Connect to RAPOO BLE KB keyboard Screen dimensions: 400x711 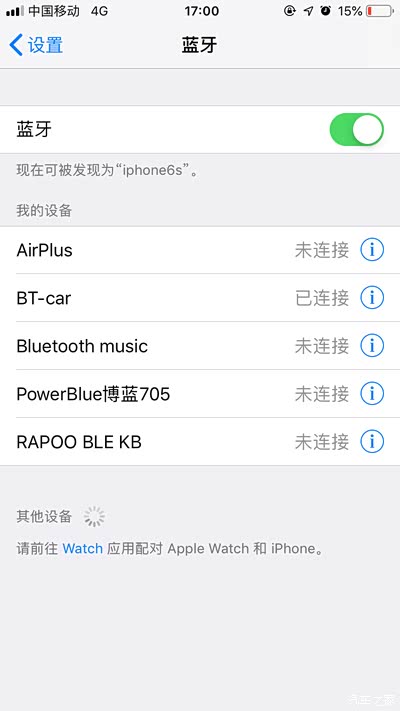pos(200,442)
